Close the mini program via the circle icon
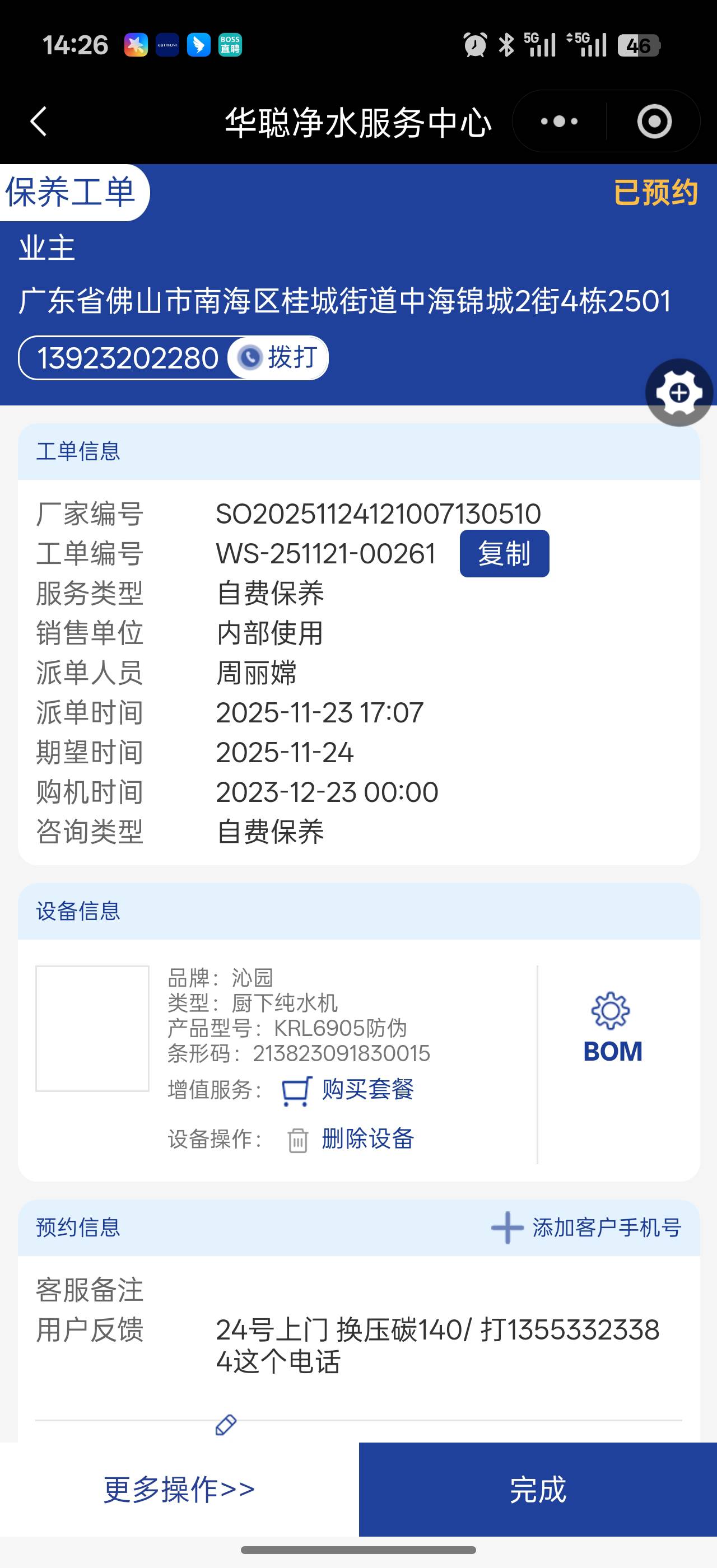Image resolution: width=717 pixels, height=1568 pixels. point(654,121)
